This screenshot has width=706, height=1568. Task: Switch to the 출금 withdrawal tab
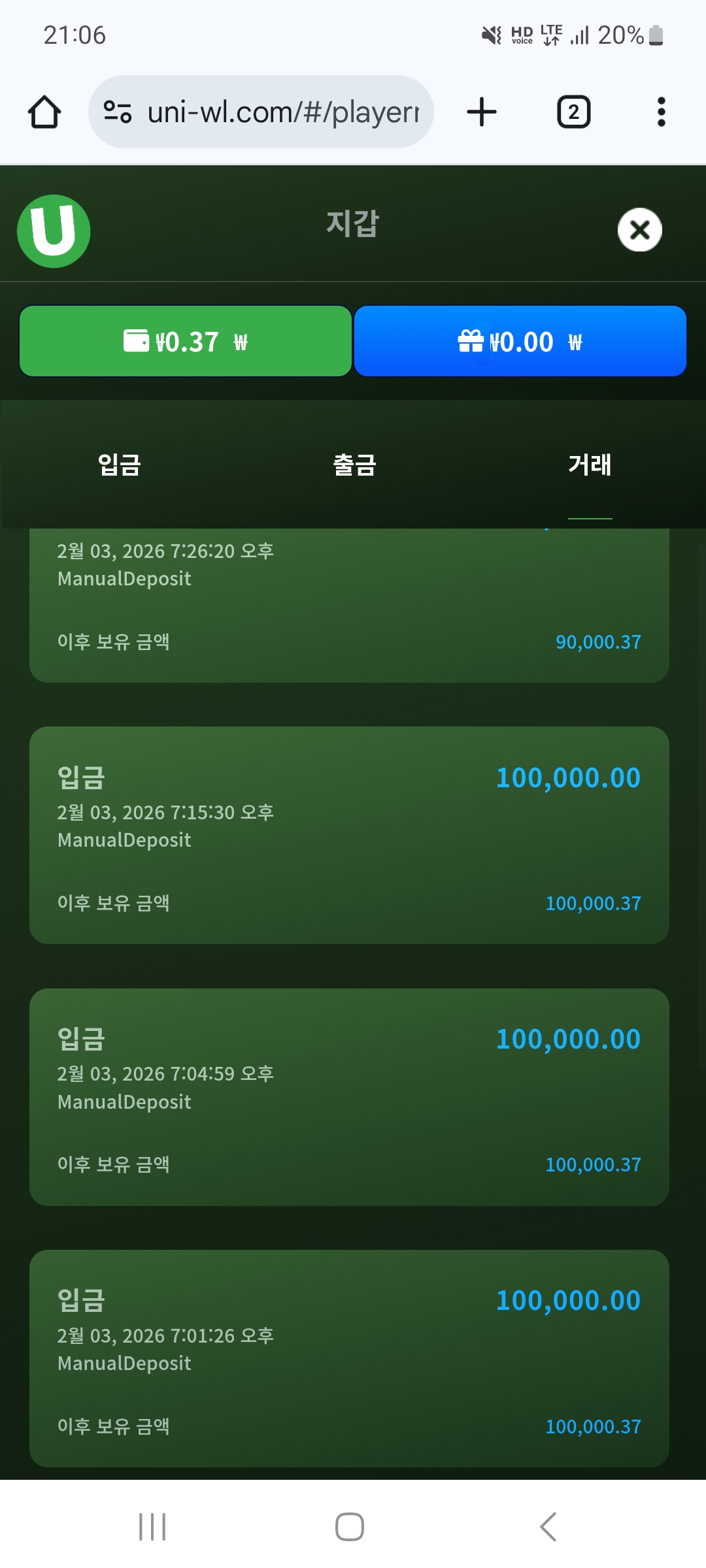[354, 465]
